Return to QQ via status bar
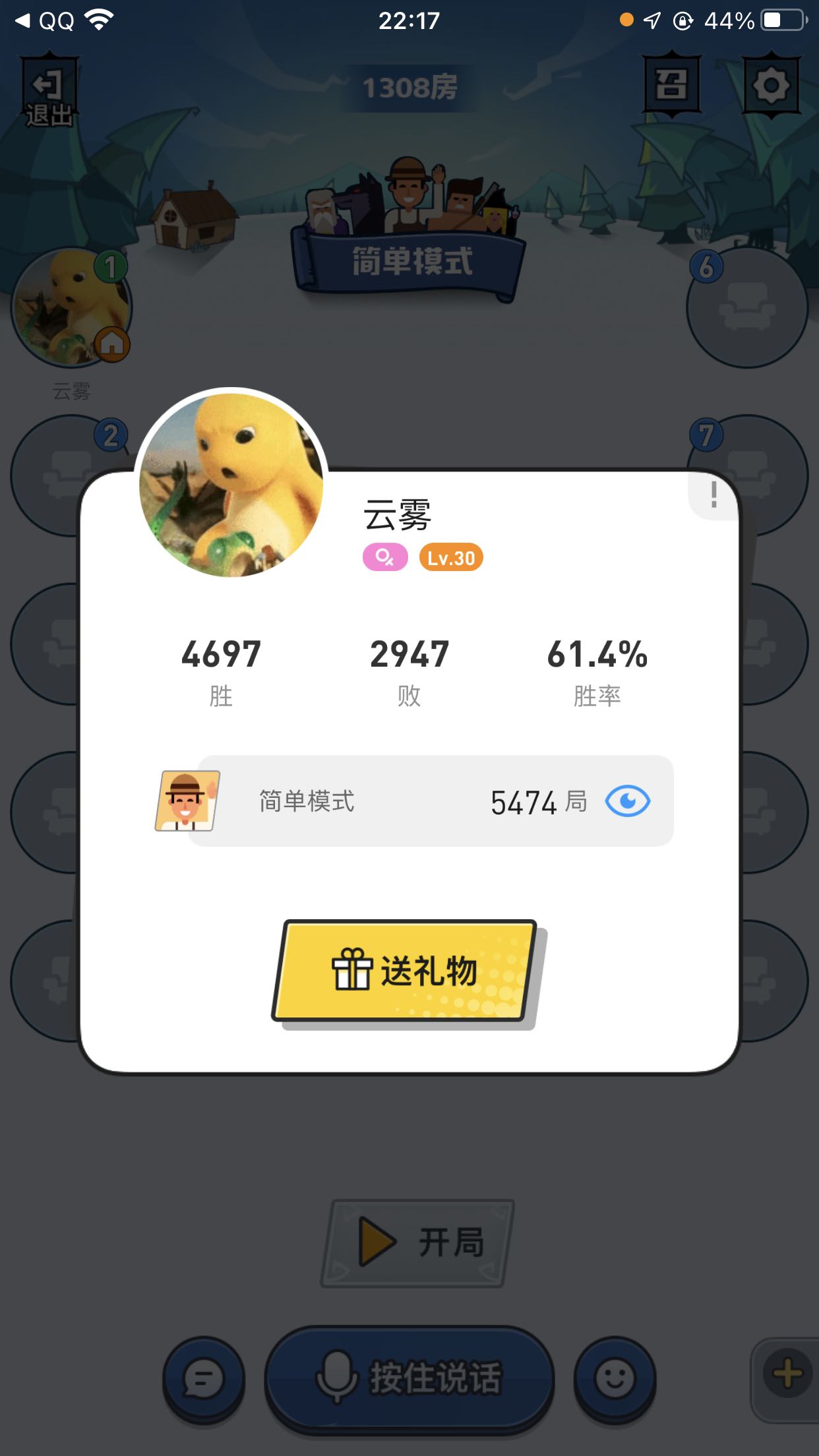Image resolution: width=819 pixels, height=1456 pixels. click(x=45, y=21)
